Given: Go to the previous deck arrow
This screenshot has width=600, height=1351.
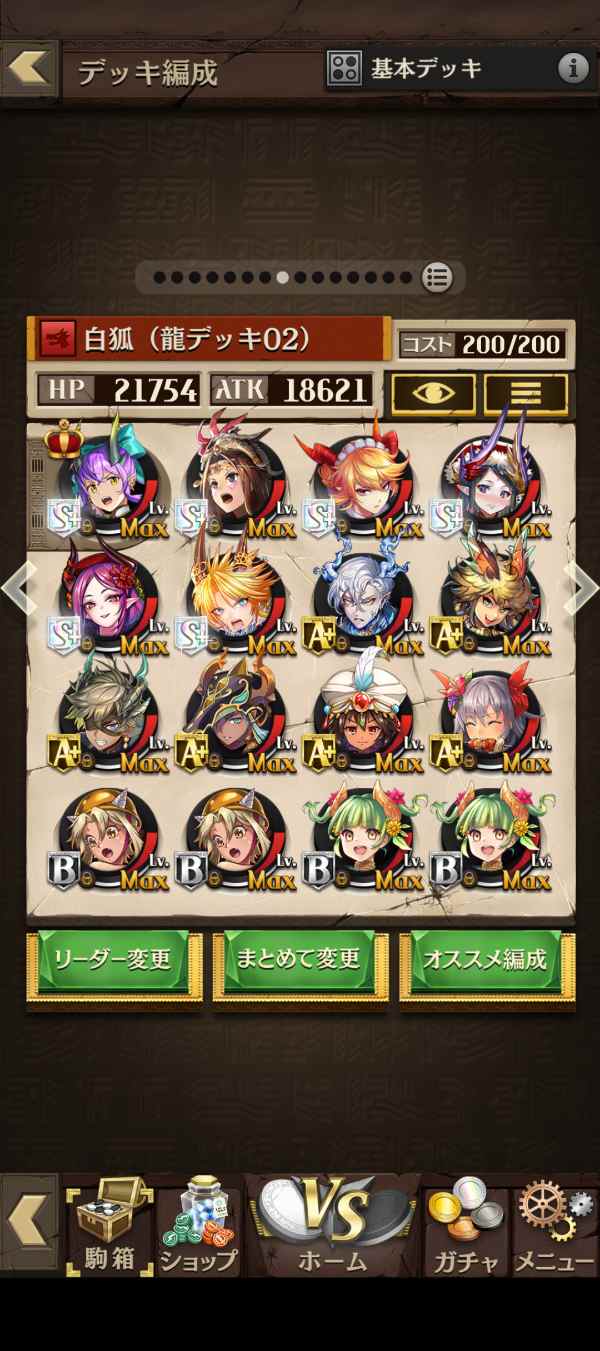Looking at the screenshot, I should tap(17, 590).
